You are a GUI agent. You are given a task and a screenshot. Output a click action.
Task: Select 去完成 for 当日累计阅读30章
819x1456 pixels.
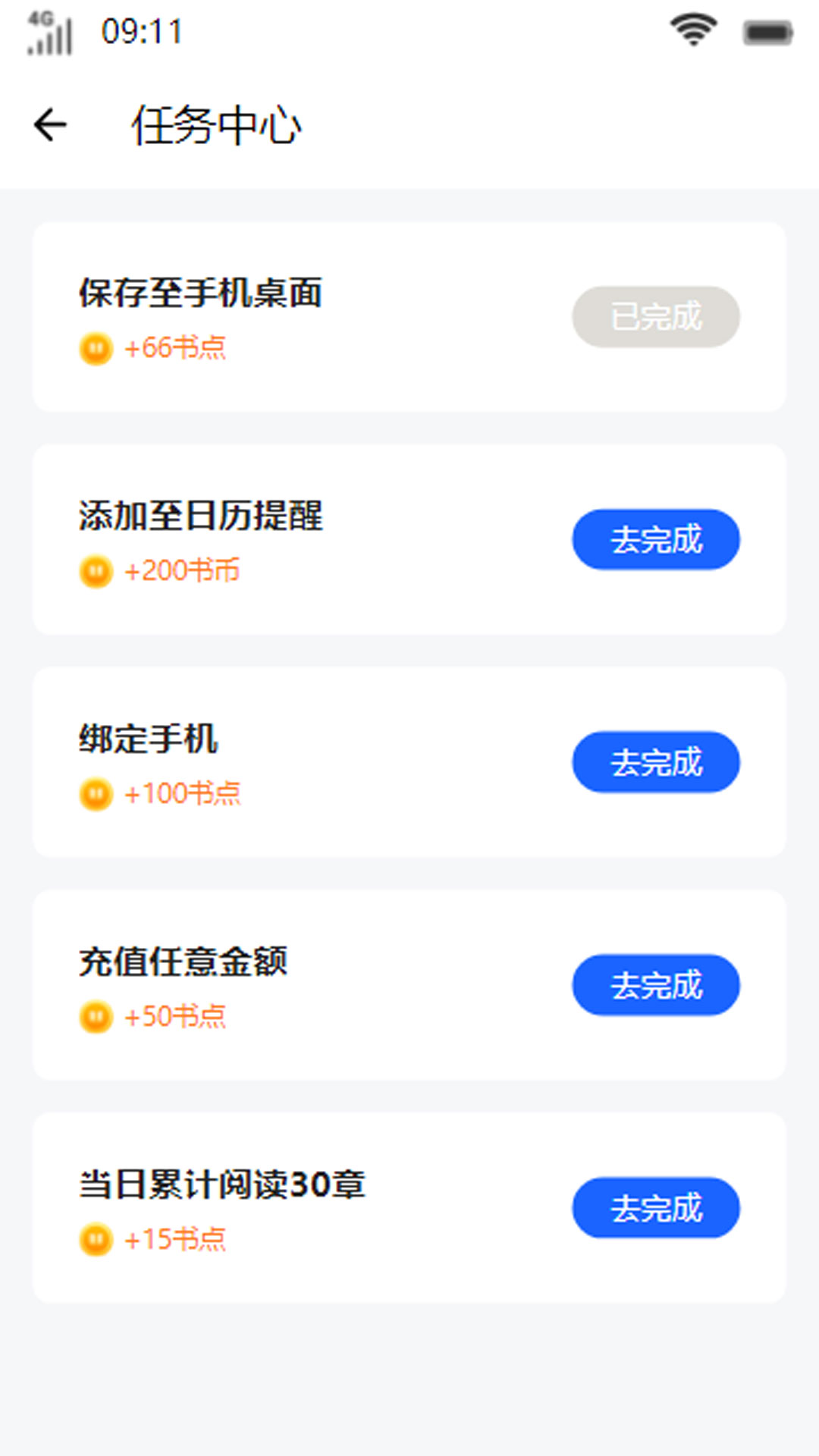[656, 1208]
